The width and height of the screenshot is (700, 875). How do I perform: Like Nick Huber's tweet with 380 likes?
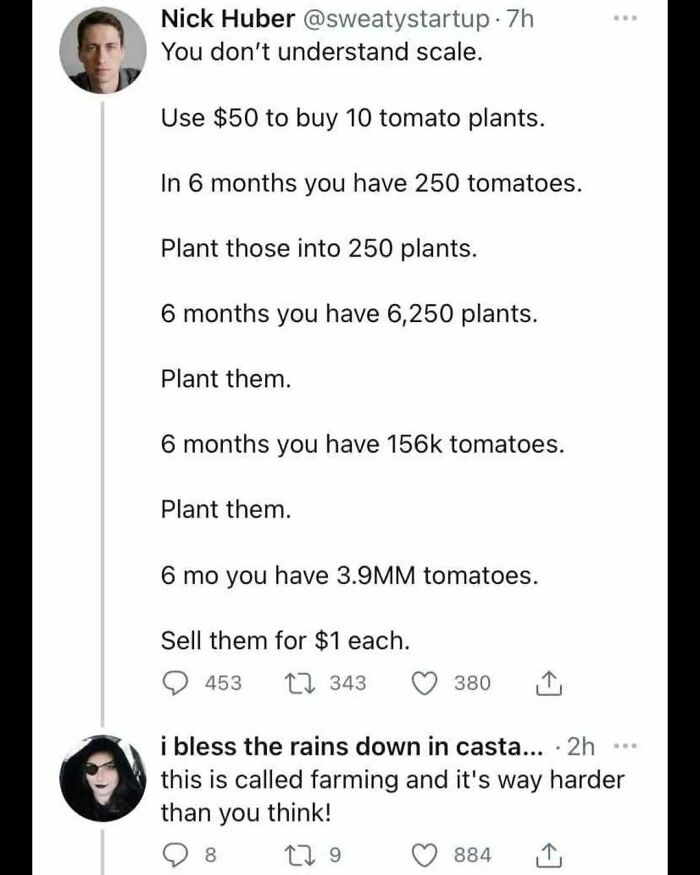(427, 683)
